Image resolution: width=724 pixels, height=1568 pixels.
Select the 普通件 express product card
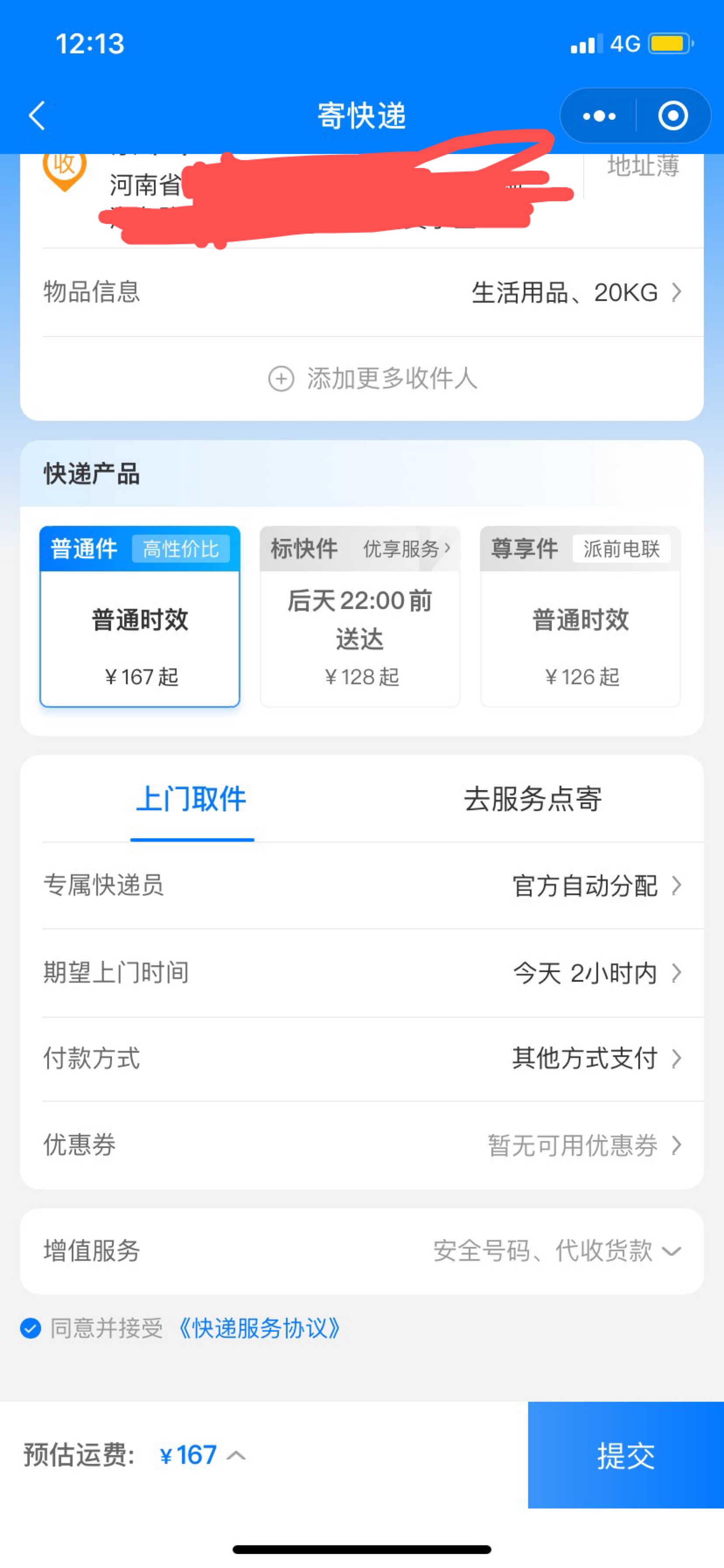click(x=140, y=616)
